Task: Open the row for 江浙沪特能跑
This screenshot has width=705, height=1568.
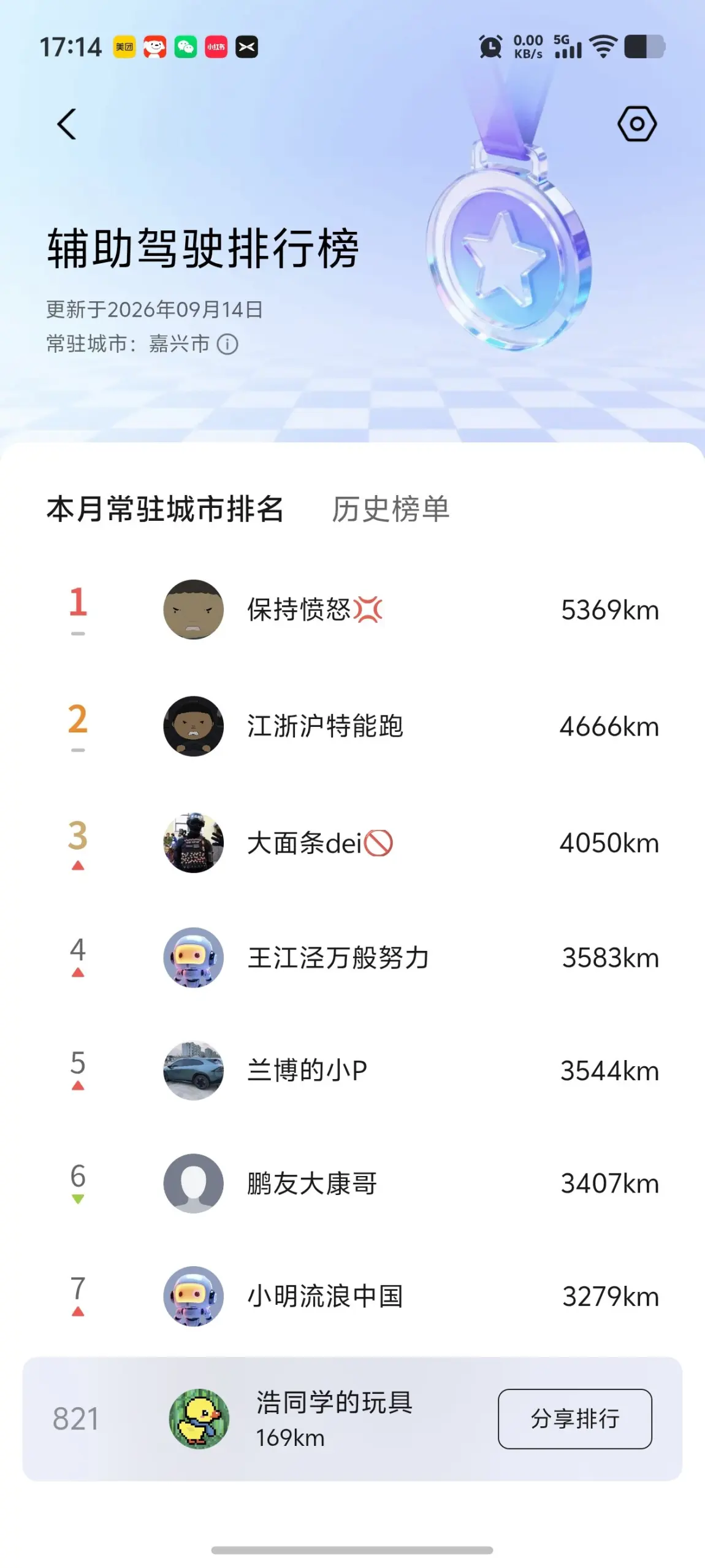Action: (x=352, y=726)
